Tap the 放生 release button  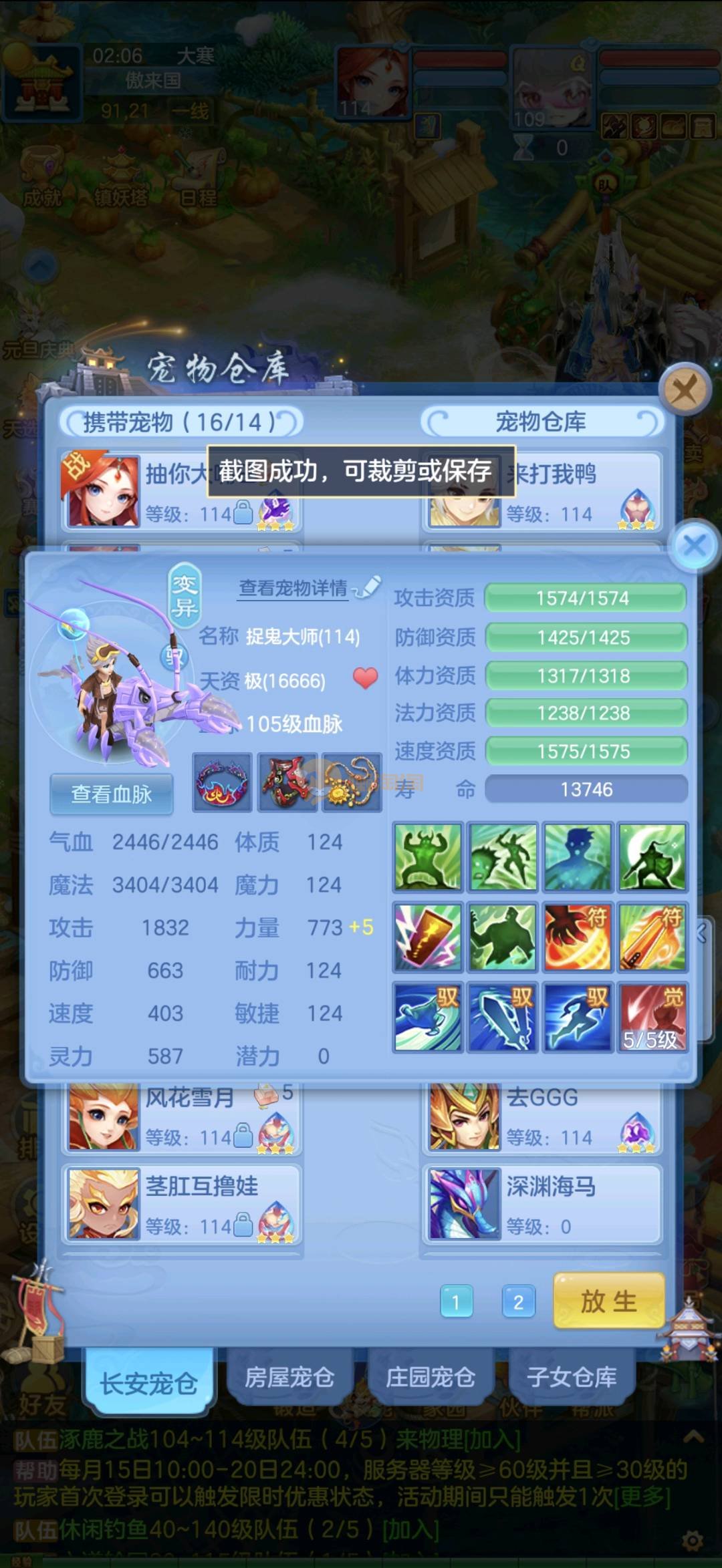point(608,1301)
